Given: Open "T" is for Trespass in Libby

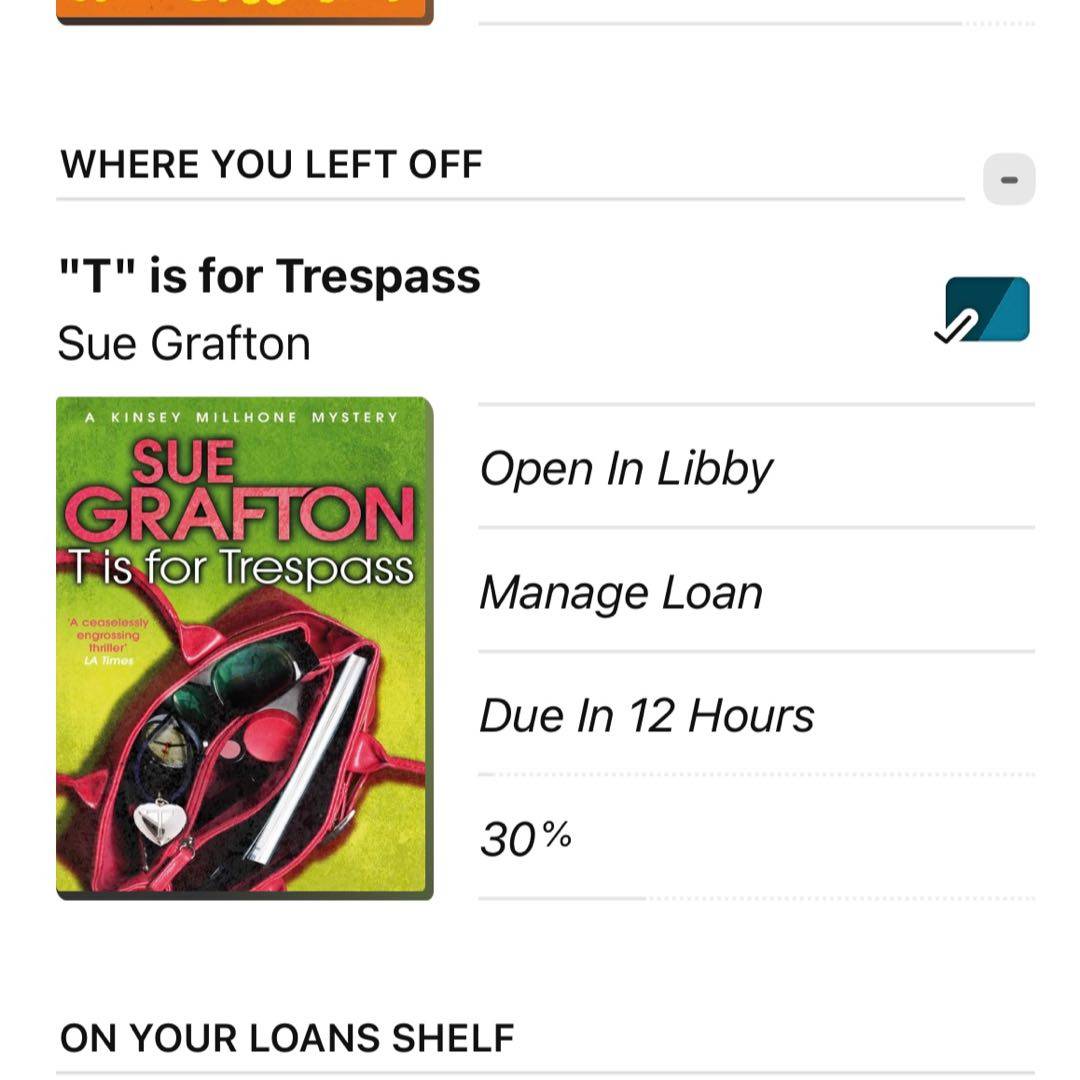Looking at the screenshot, I should point(626,468).
